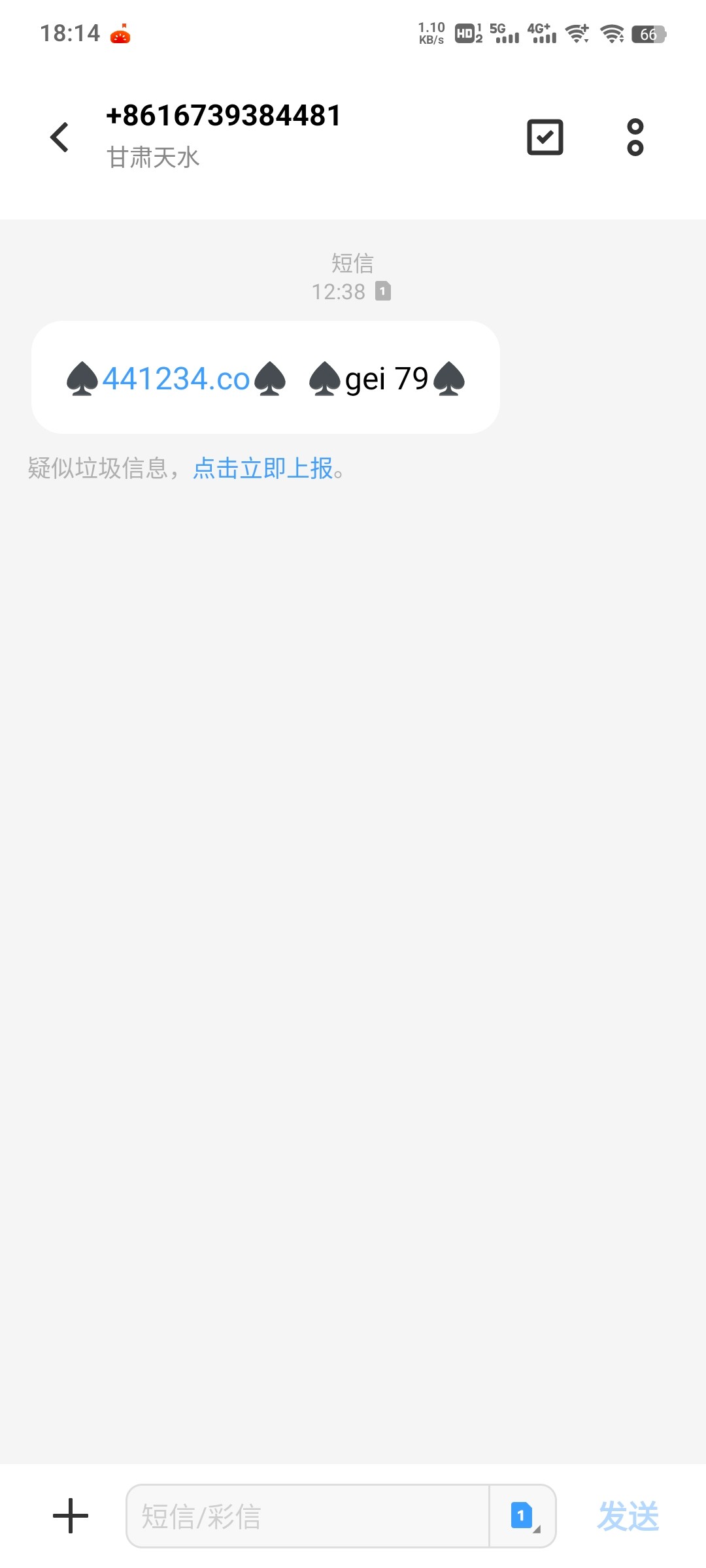Open the overflow menu

[x=635, y=137]
